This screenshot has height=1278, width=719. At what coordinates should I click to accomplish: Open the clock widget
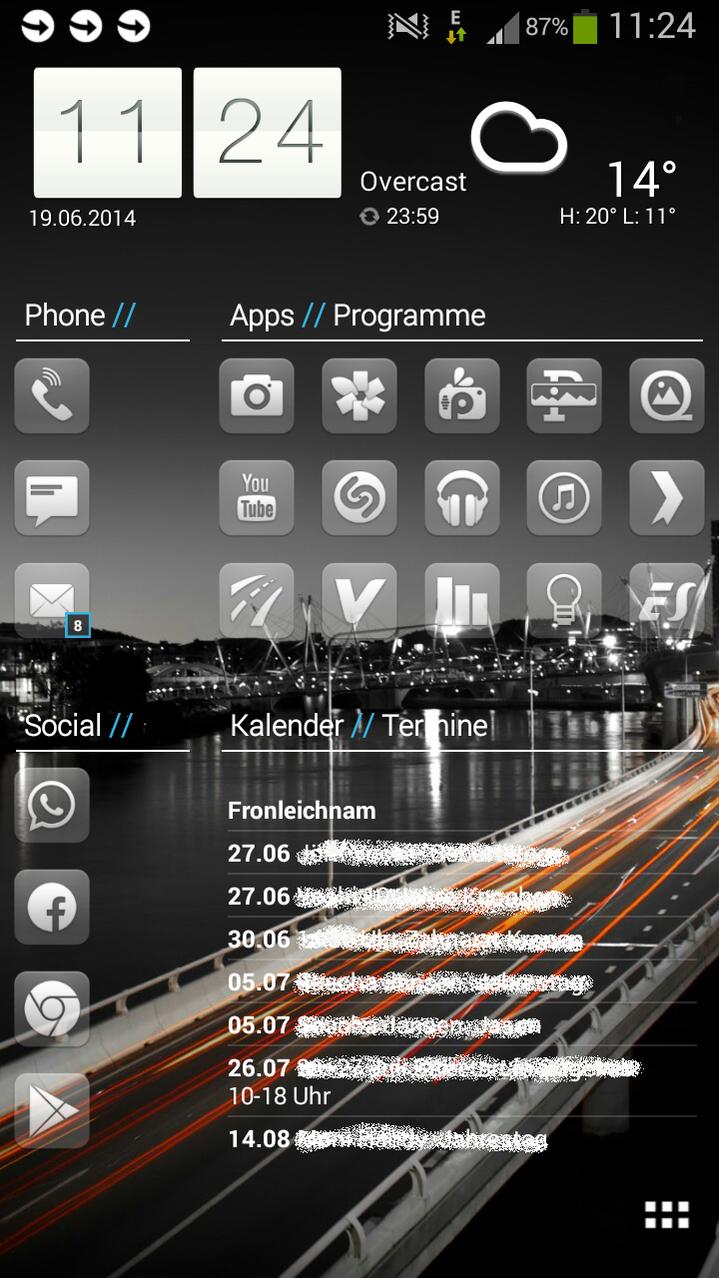pyautogui.click(x=187, y=133)
